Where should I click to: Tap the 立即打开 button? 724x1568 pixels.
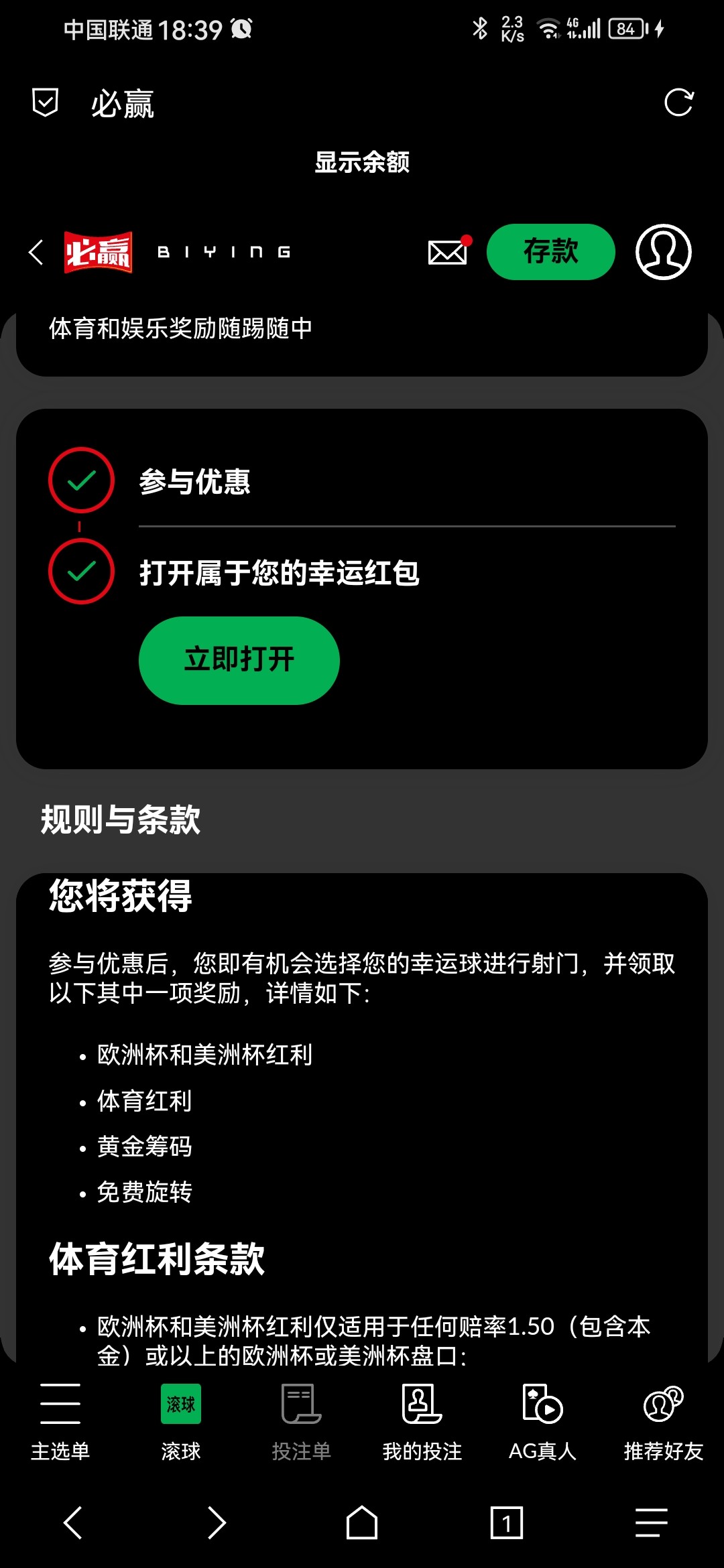[x=239, y=660]
